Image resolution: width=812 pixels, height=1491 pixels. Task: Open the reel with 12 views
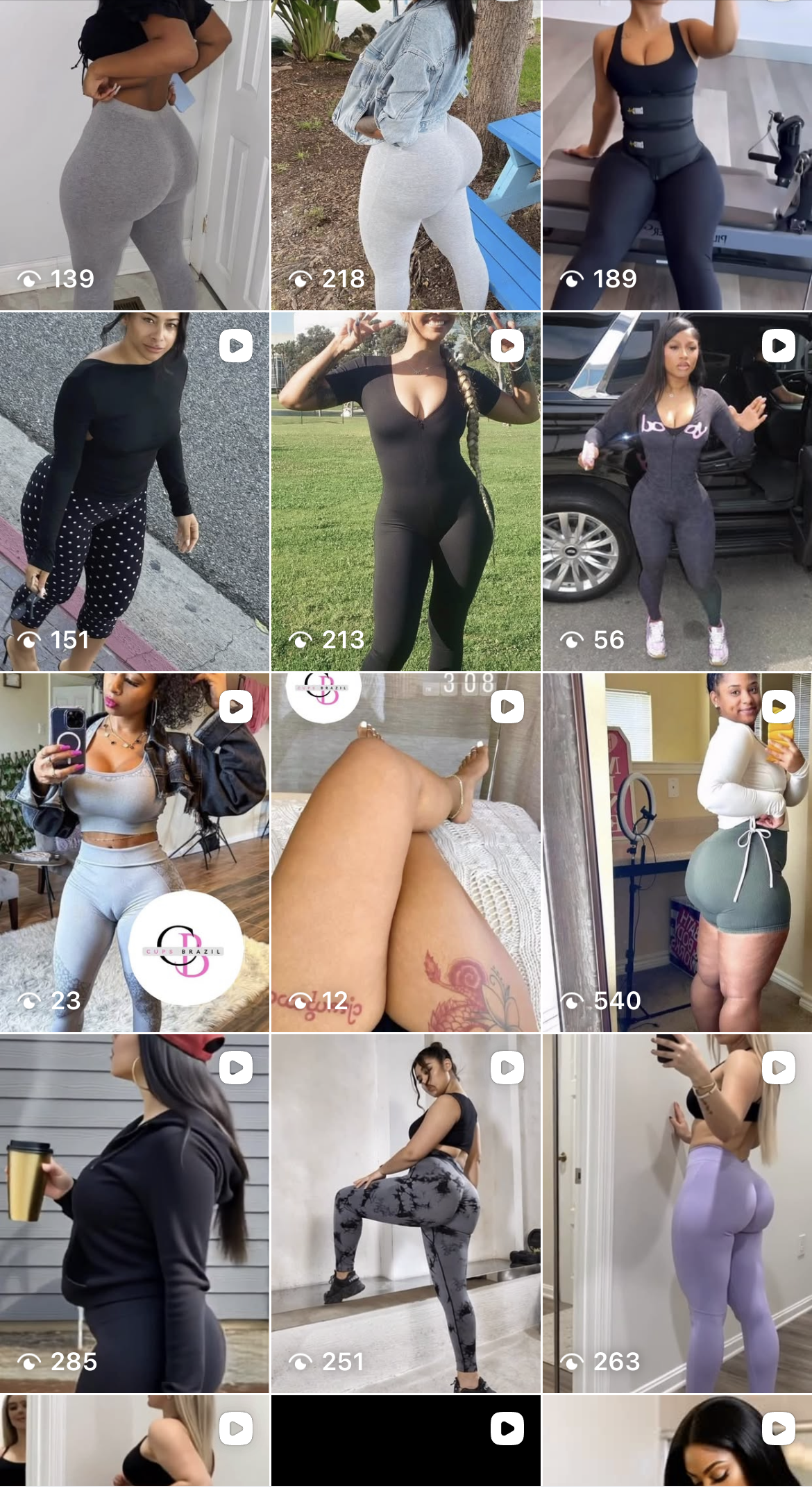tap(405, 852)
